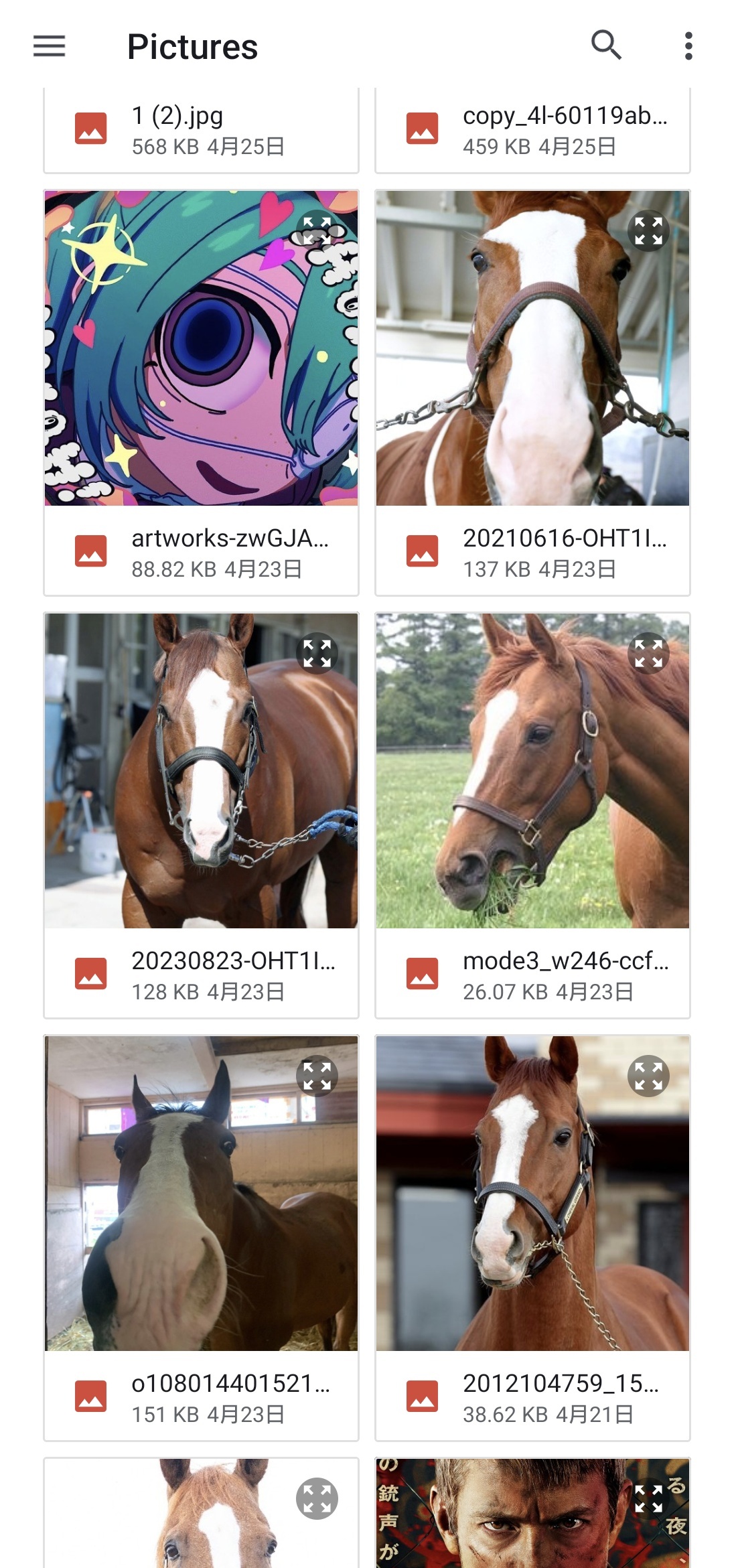Expand the preview of 20210616-OHT1I photo
Screen dimensions: 734x1568
[x=648, y=230]
